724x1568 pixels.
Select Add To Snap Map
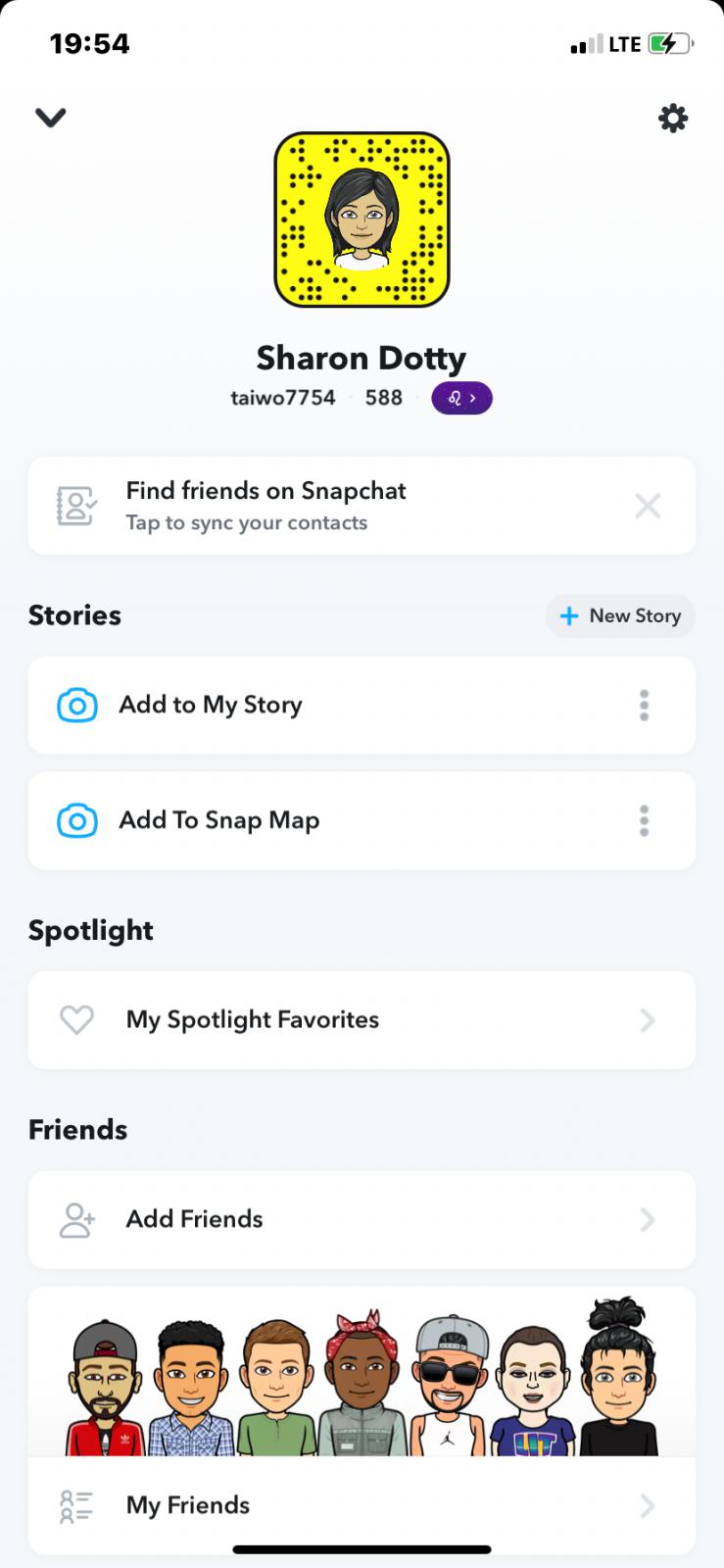click(219, 820)
